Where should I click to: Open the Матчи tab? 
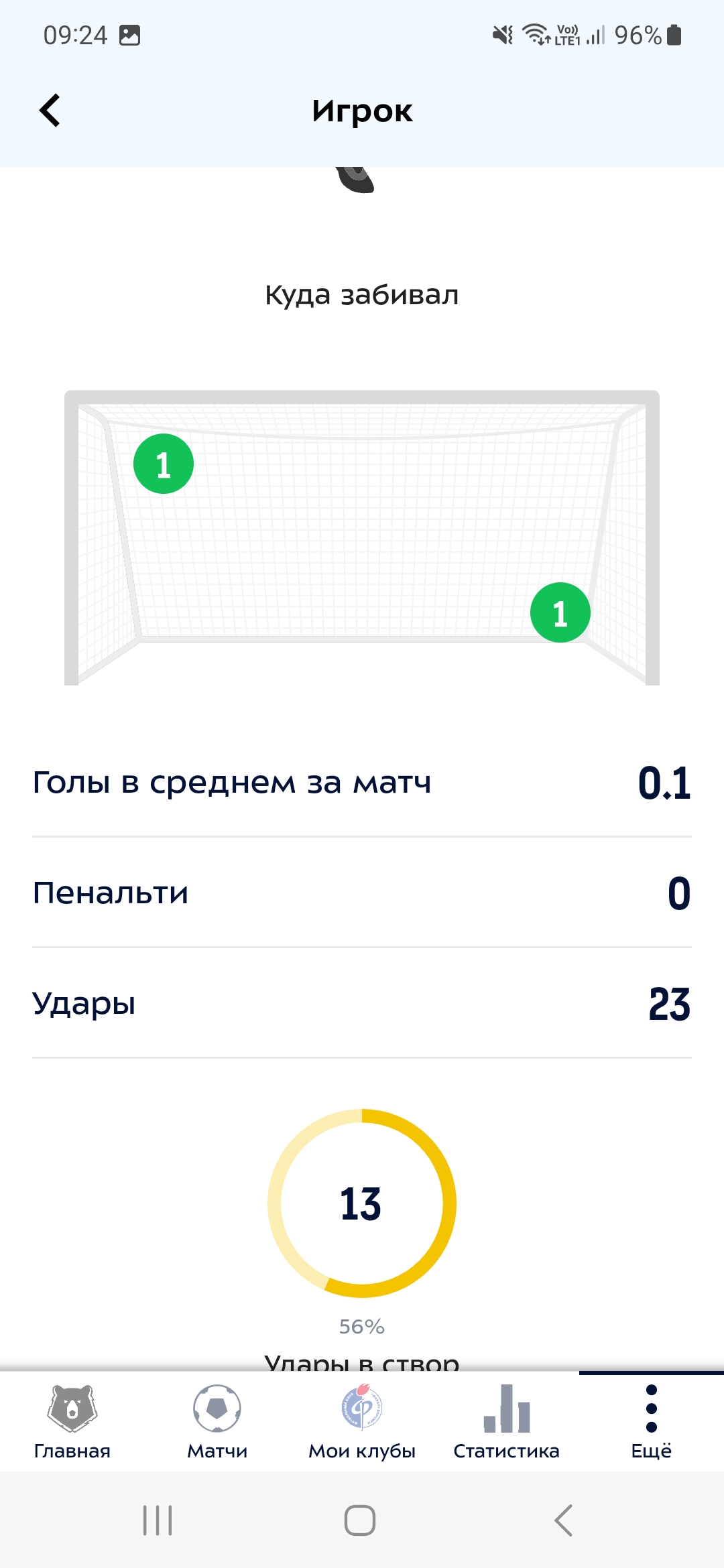[x=217, y=1422]
